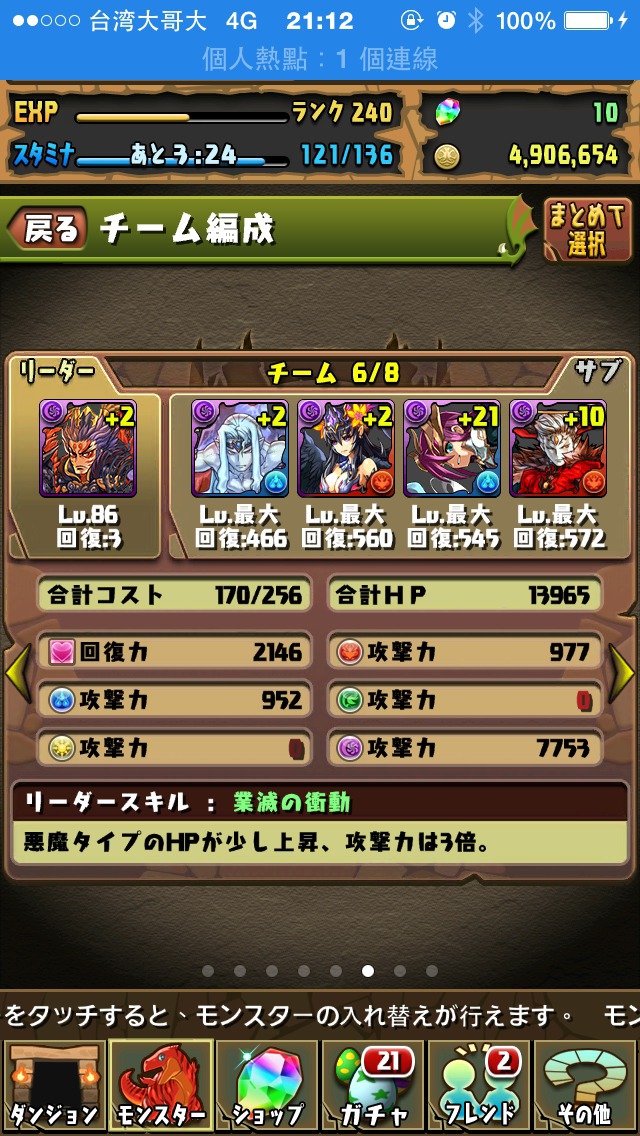Select the leader monster Lv.86

click(x=88, y=448)
